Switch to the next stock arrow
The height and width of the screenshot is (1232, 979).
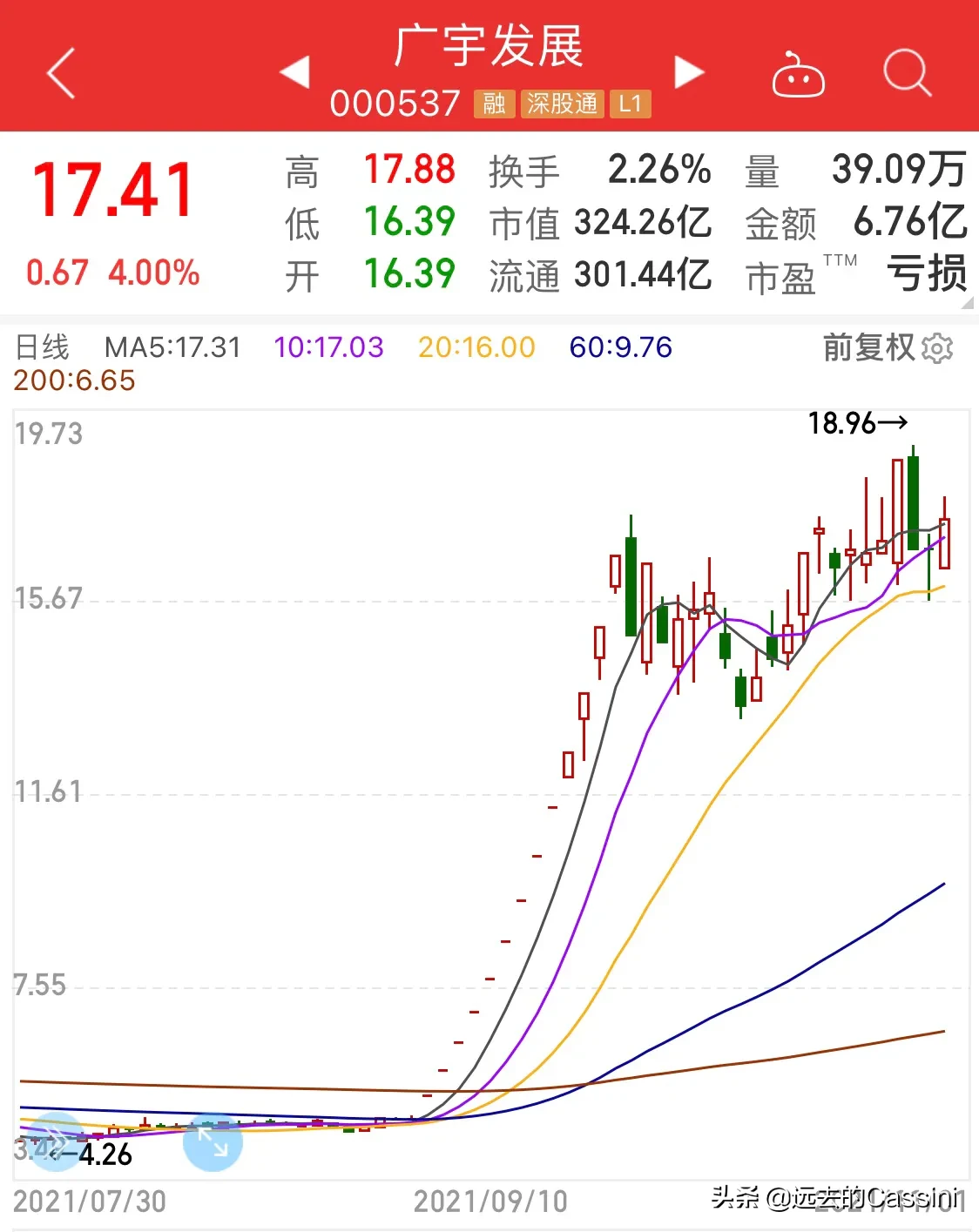688,72
